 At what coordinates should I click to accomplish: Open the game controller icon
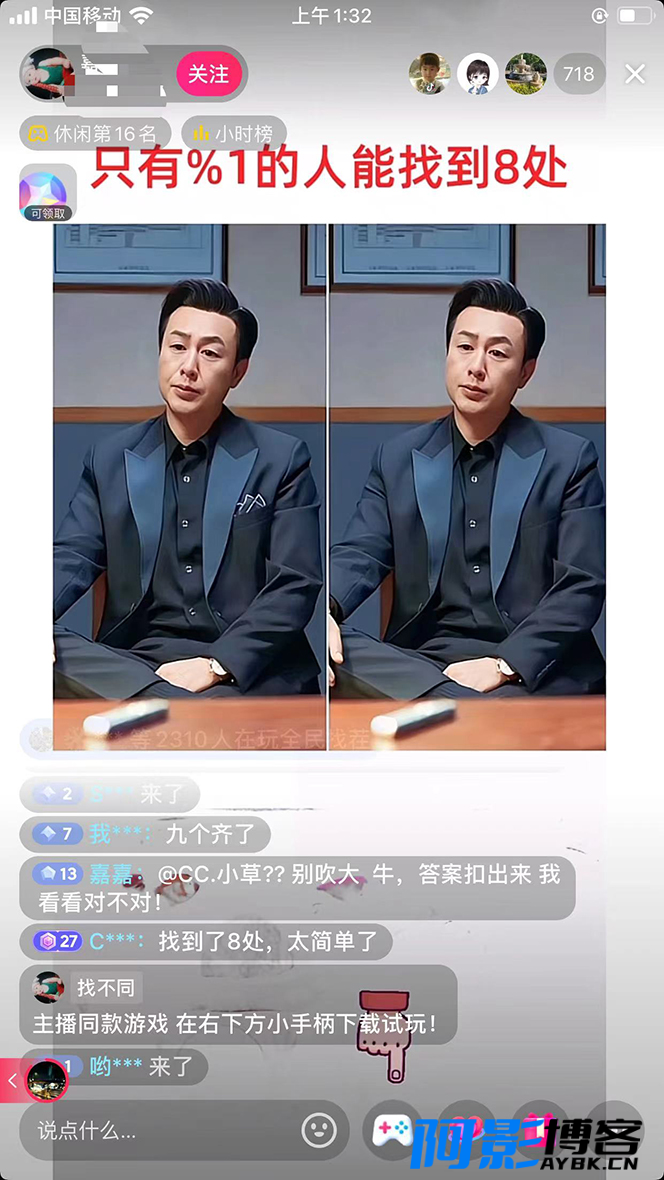click(x=392, y=1130)
